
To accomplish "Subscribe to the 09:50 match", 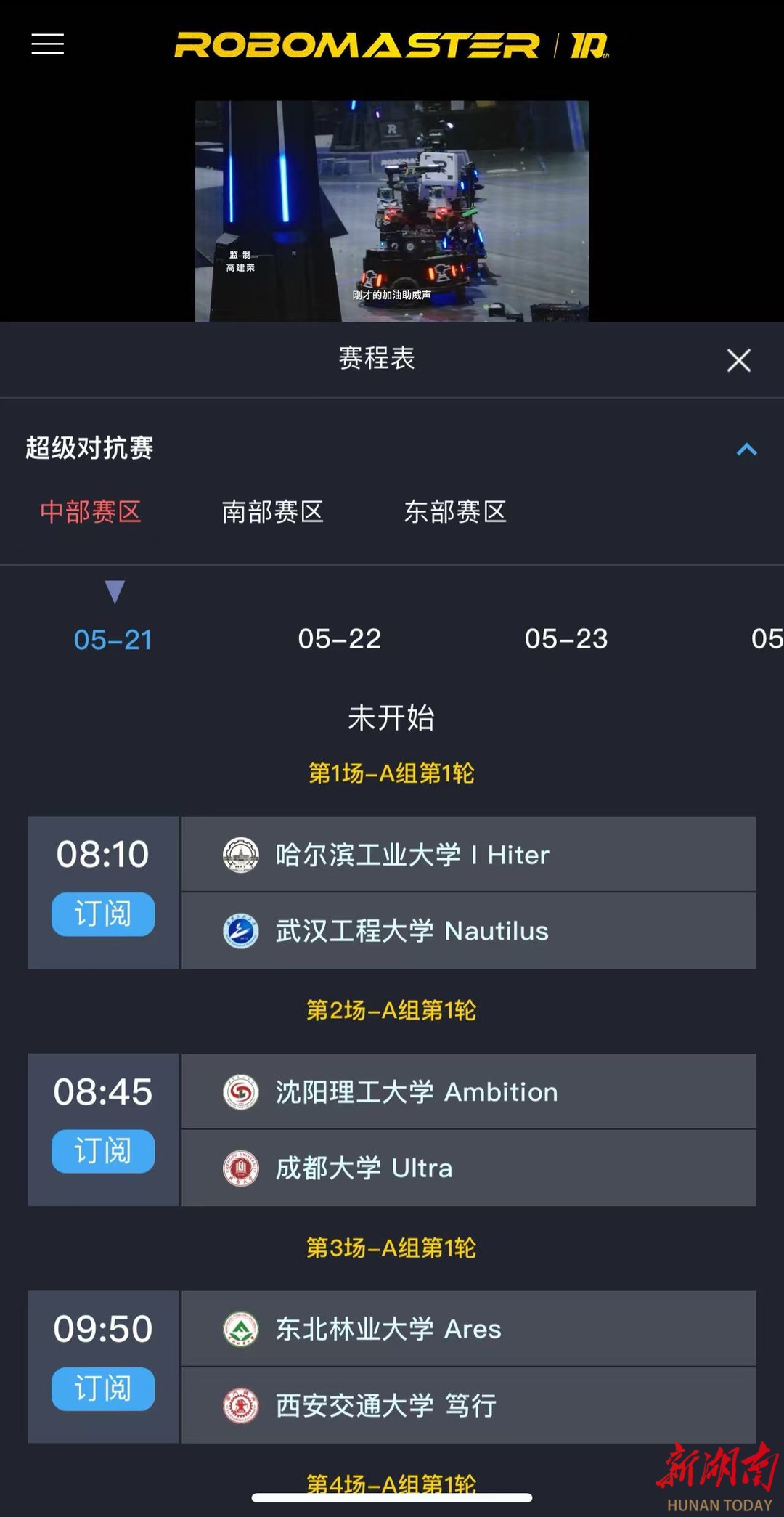I will [x=103, y=1388].
